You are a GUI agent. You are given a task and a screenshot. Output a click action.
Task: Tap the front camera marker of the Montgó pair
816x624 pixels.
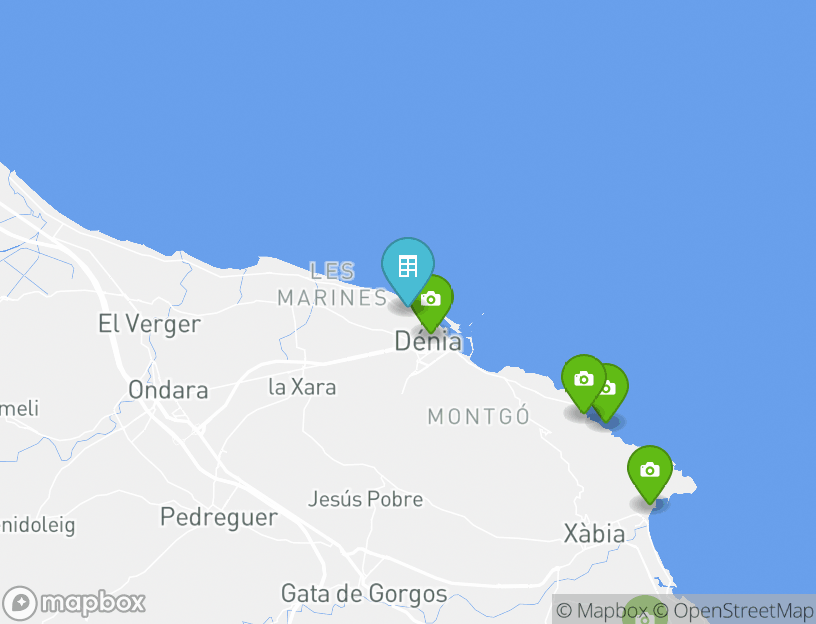pos(583,380)
